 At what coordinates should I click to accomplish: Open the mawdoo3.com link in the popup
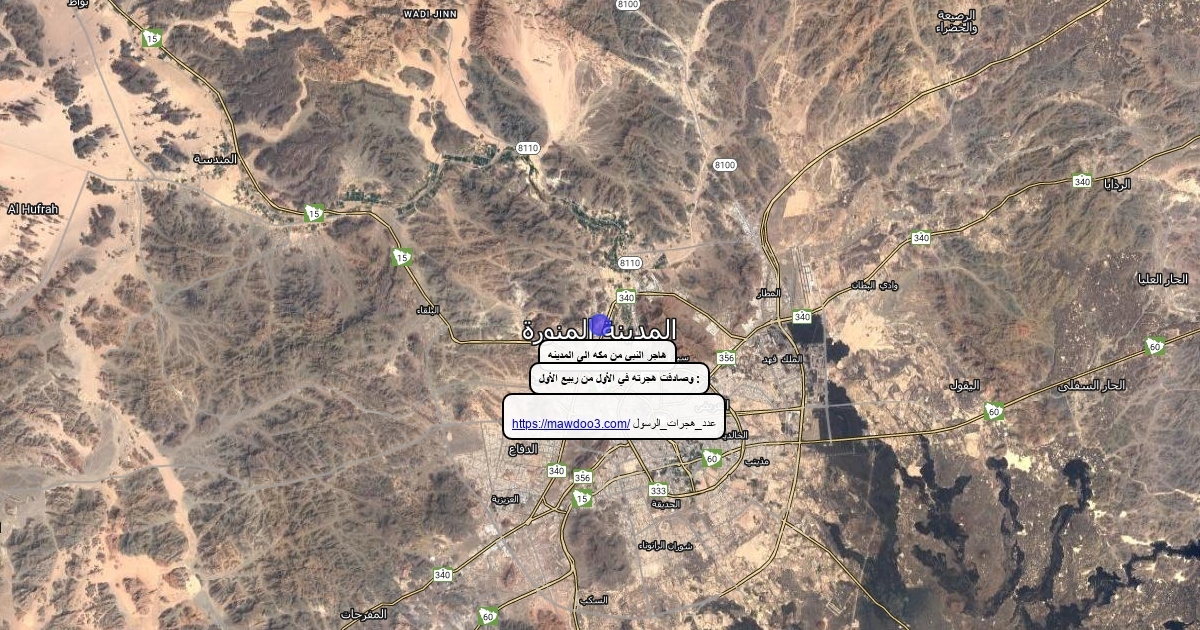point(571,424)
